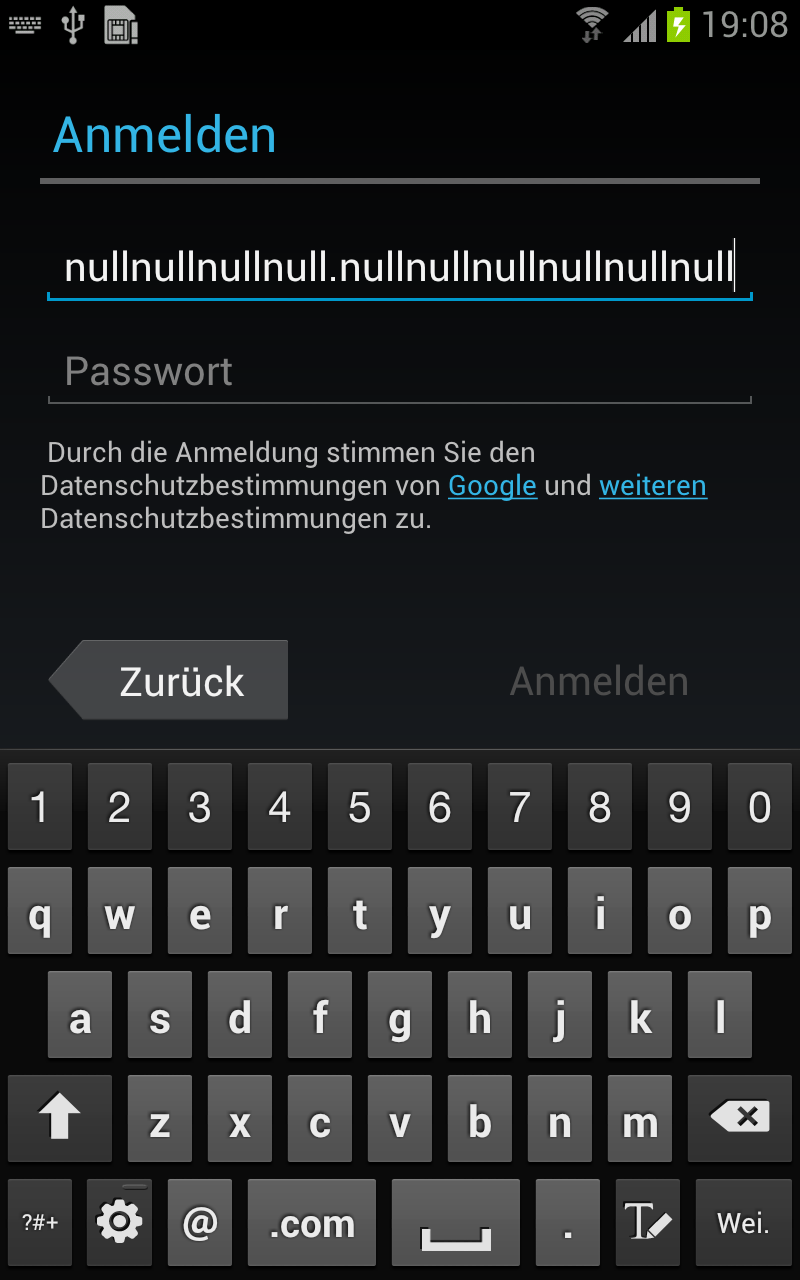
Task: Tap the email field containing nullnull text
Action: point(400,268)
